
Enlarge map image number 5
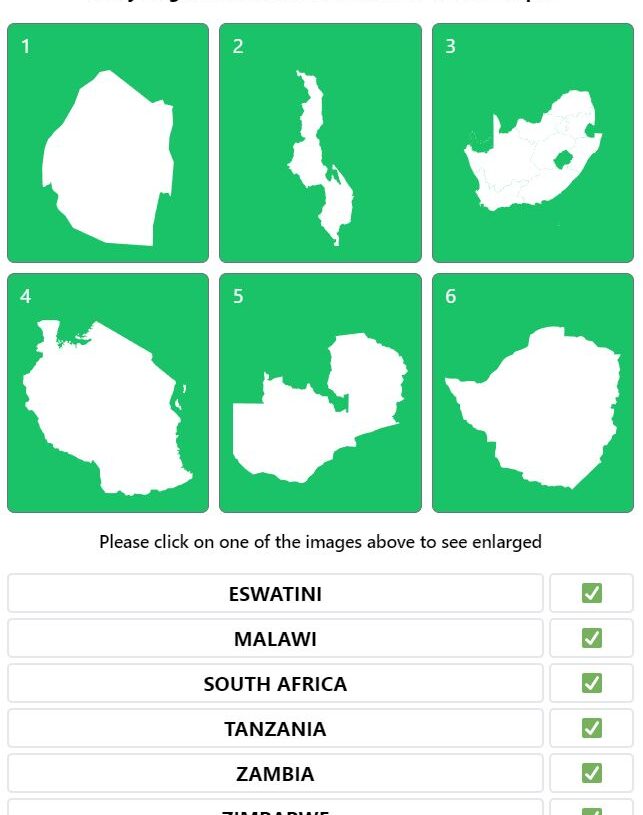(320, 393)
